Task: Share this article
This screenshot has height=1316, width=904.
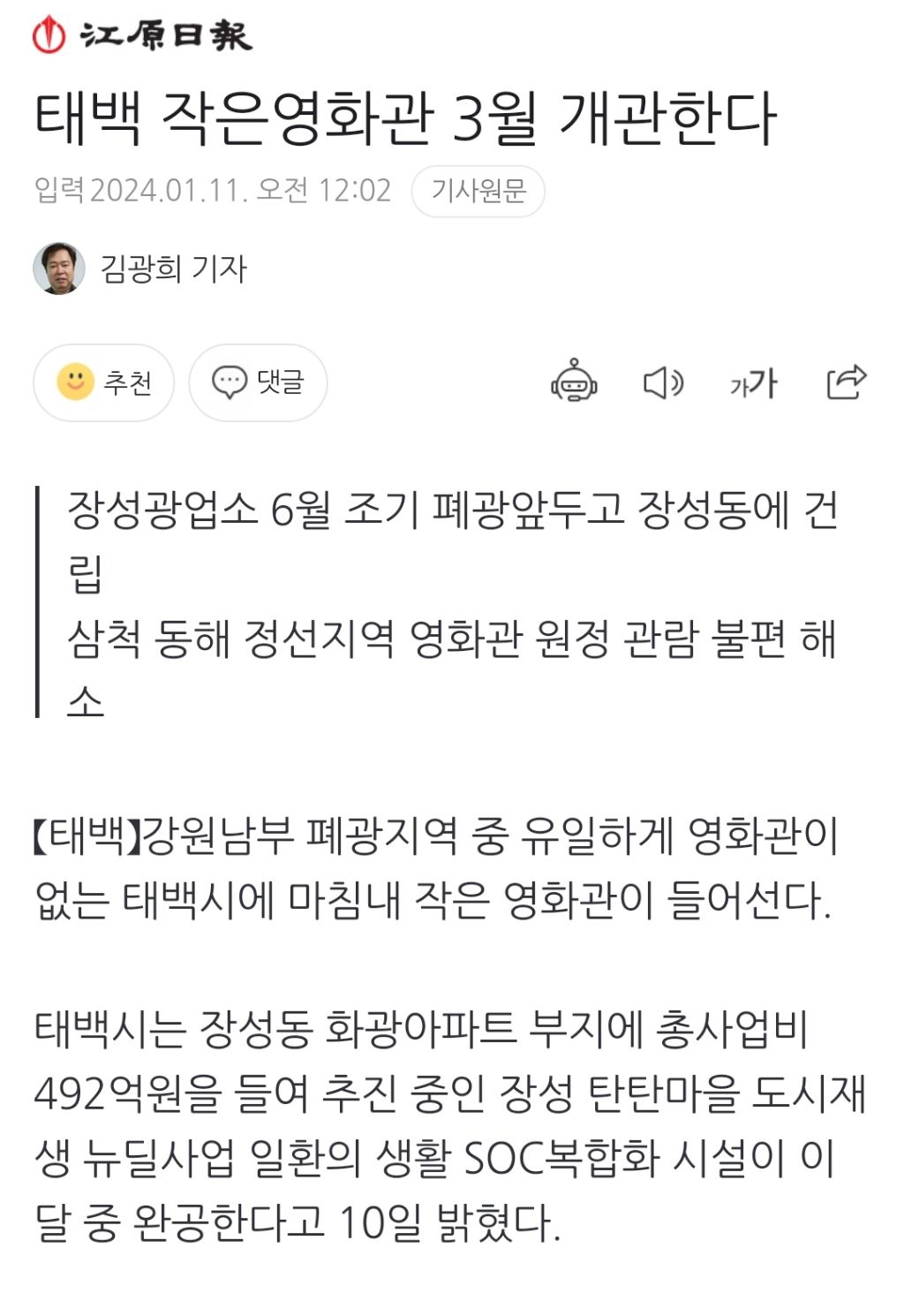Action: [x=846, y=382]
